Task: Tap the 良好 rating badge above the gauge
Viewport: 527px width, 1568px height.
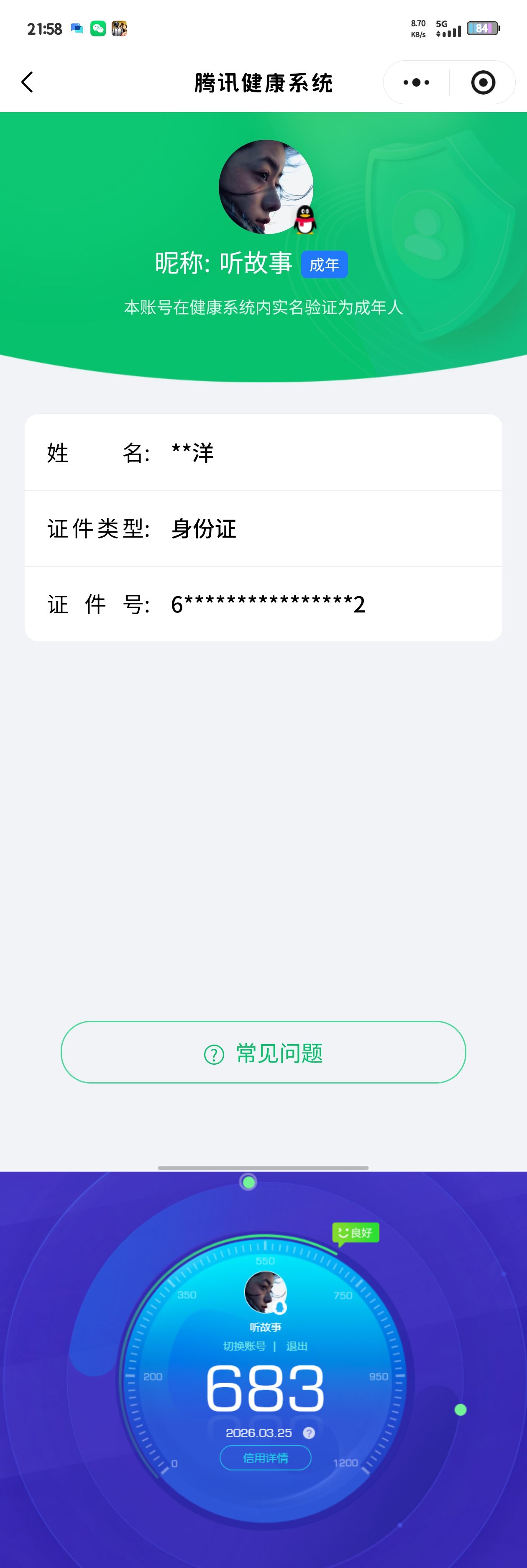Action: [356, 1232]
